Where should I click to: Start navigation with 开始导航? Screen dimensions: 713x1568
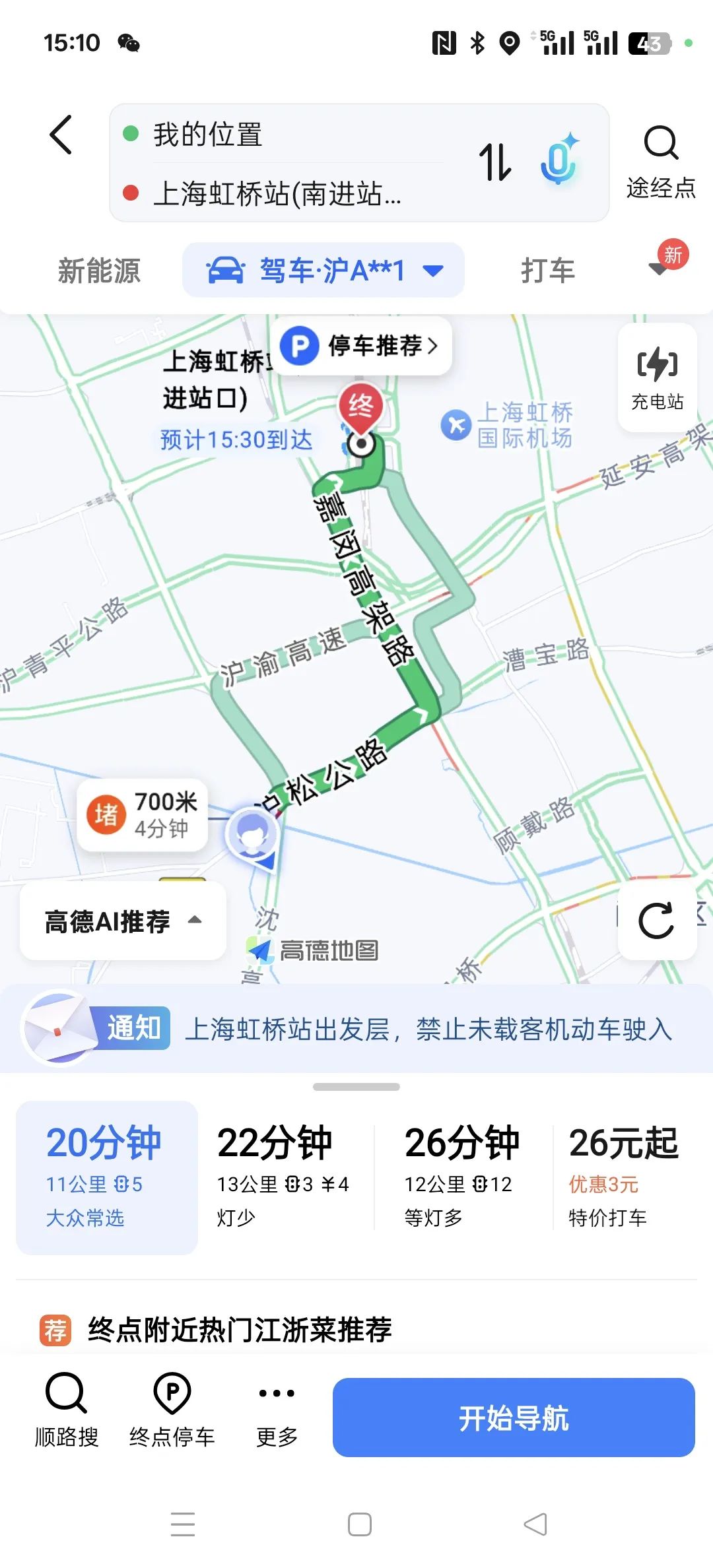514,1417
